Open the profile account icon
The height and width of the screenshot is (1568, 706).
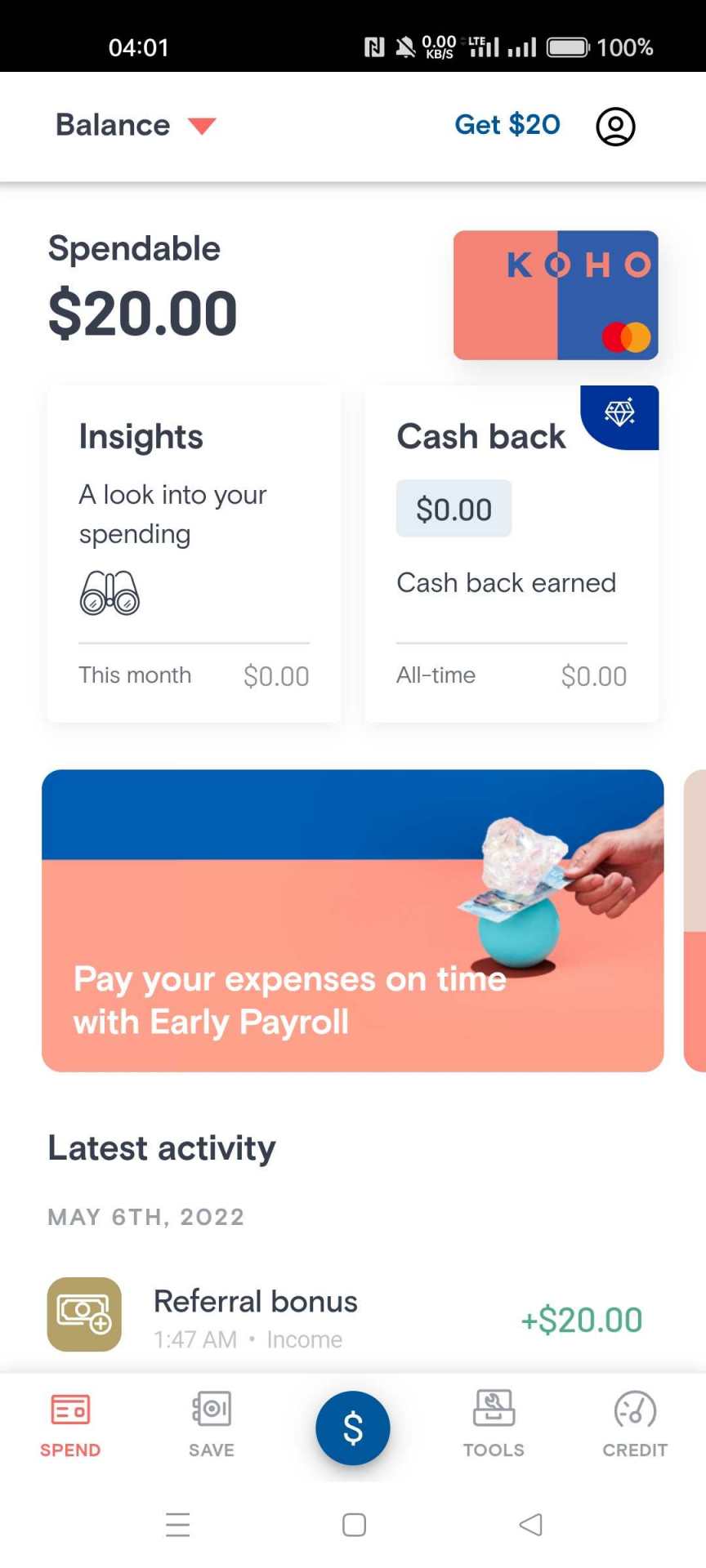pyautogui.click(x=615, y=127)
